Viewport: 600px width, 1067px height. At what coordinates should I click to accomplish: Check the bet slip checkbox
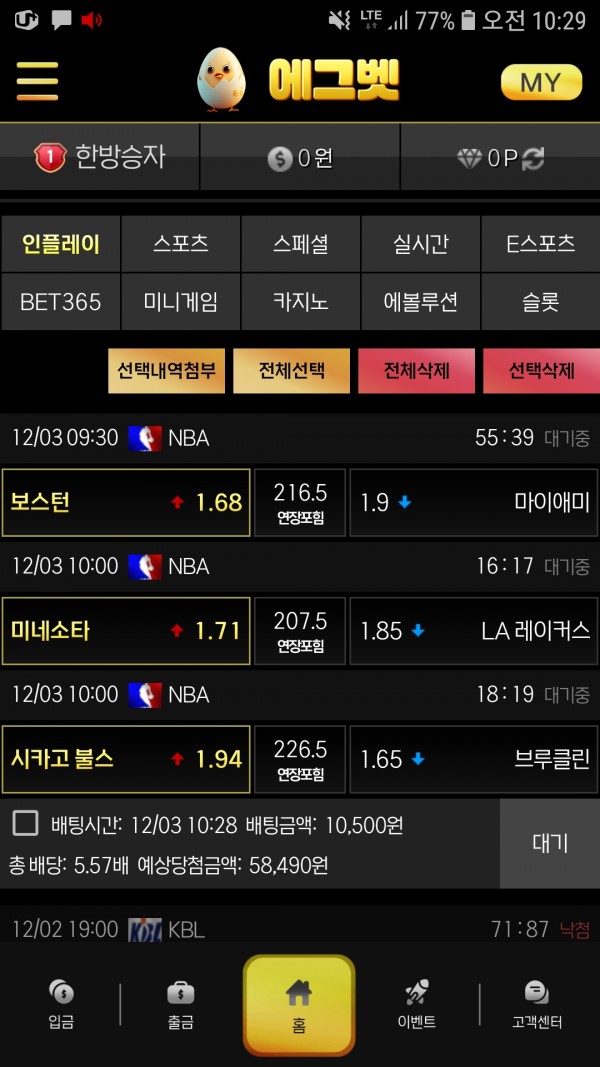(25, 824)
